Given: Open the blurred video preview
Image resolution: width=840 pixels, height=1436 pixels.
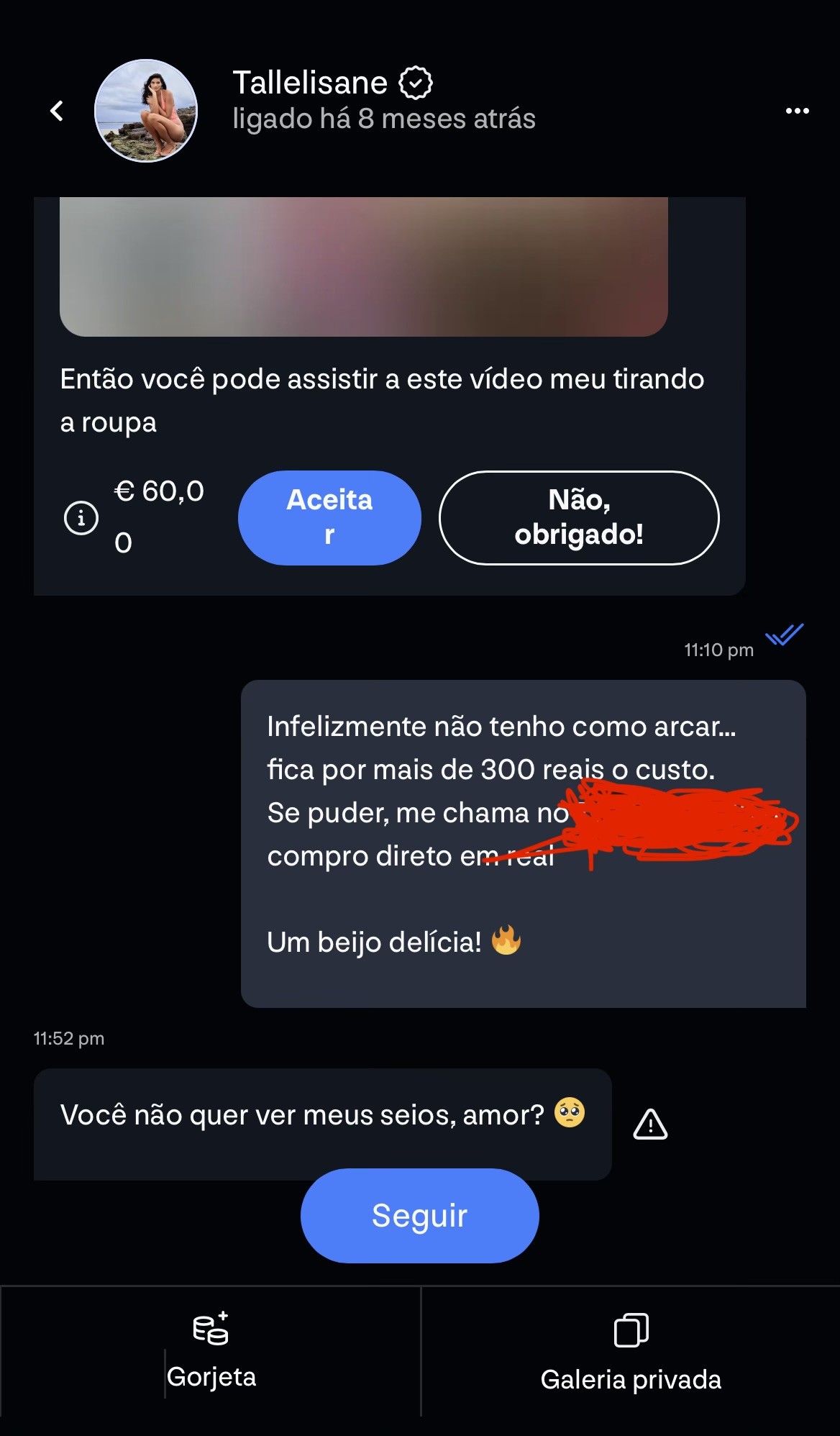Looking at the screenshot, I should (364, 266).
